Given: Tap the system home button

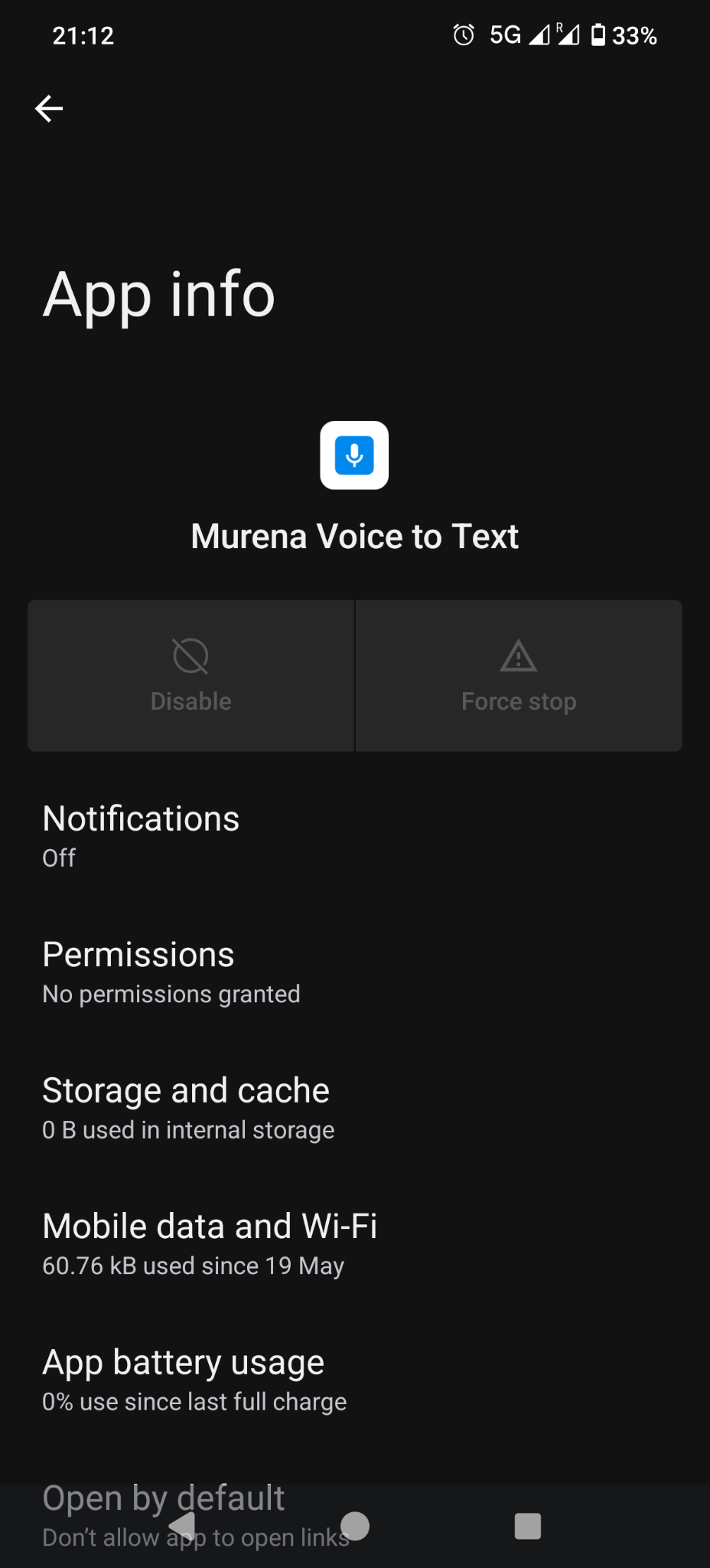Looking at the screenshot, I should [355, 1526].
